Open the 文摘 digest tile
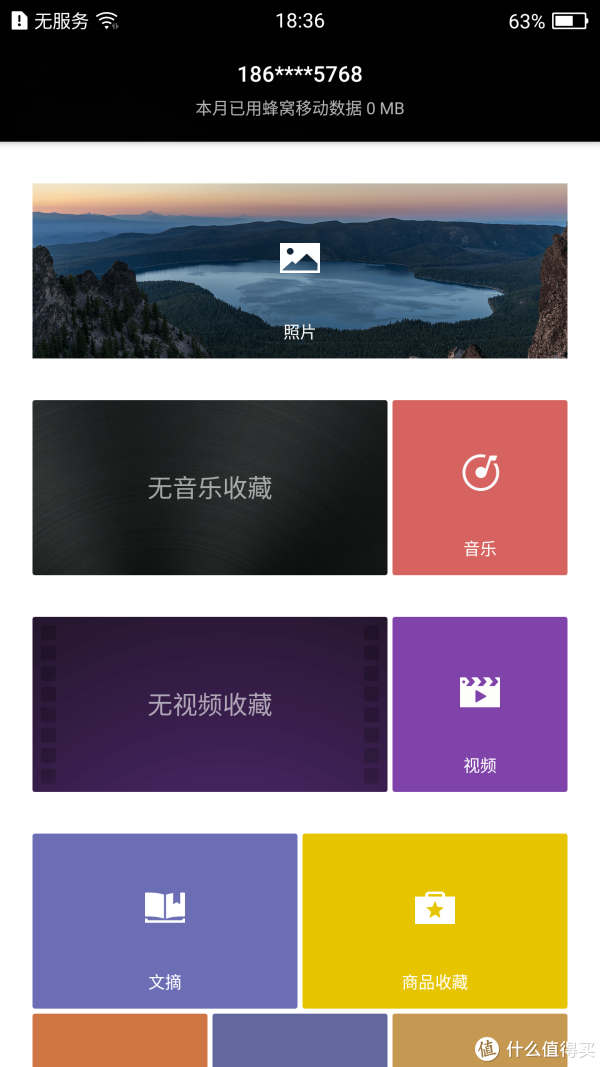The image size is (600, 1067). [x=165, y=921]
